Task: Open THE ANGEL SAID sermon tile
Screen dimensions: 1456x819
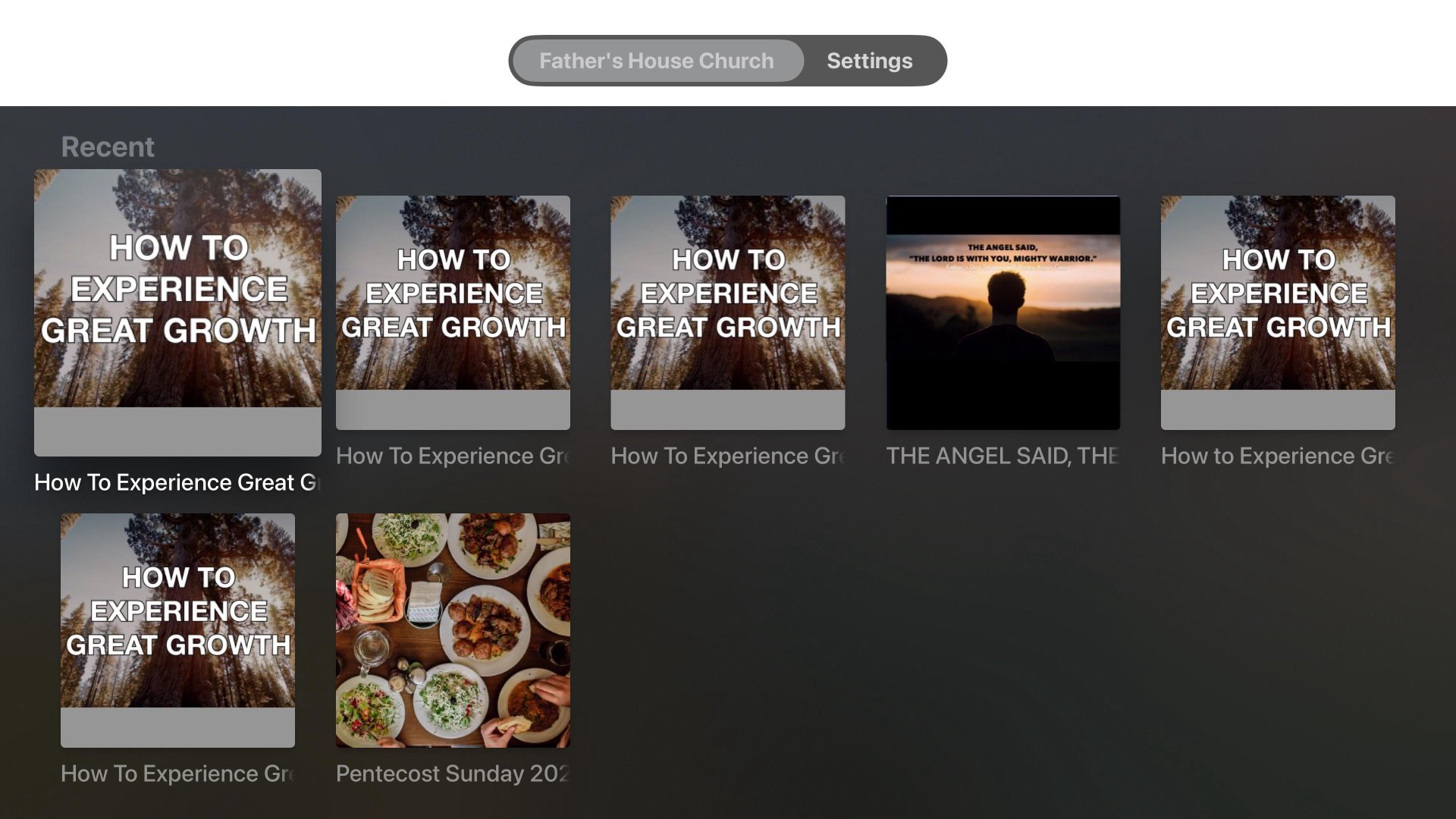Action: point(1003,312)
